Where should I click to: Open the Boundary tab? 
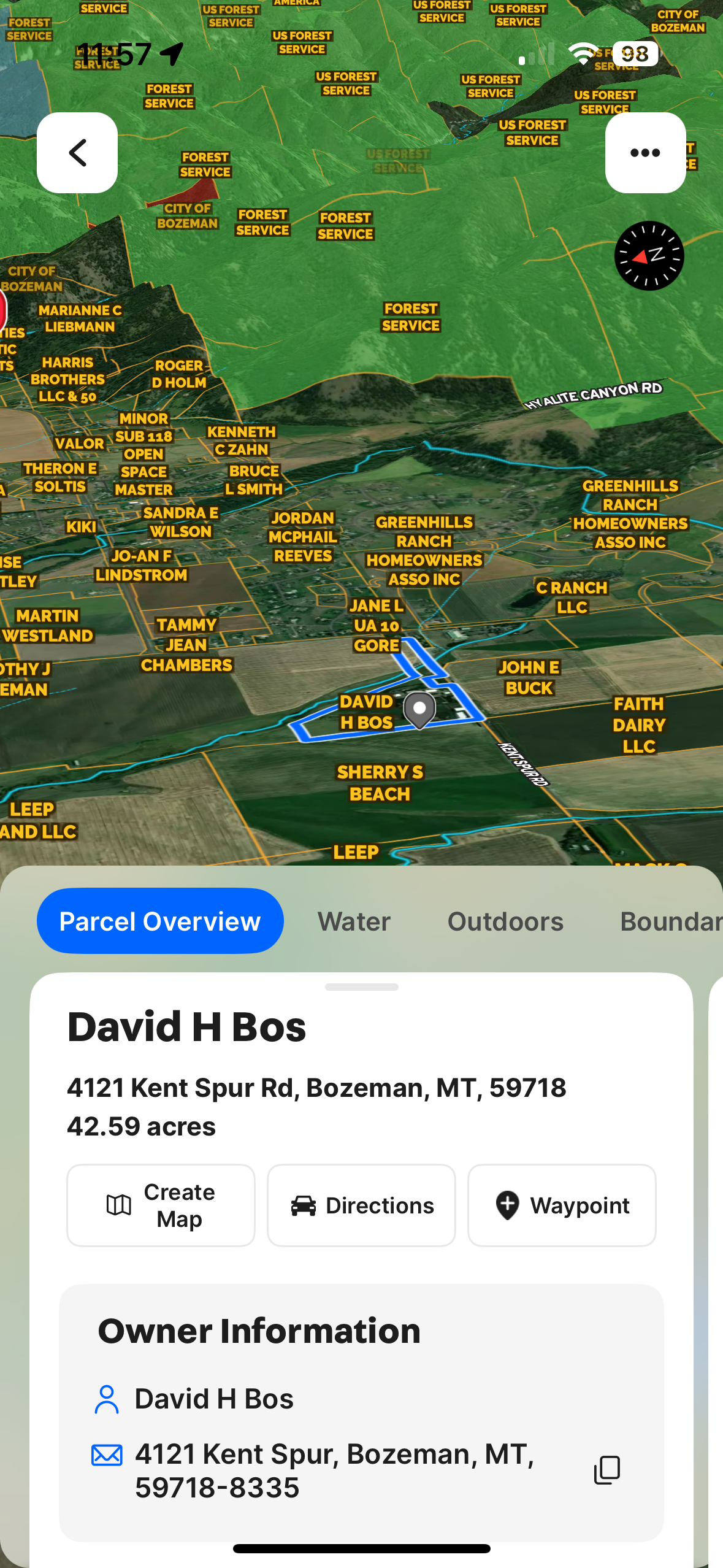click(671, 921)
